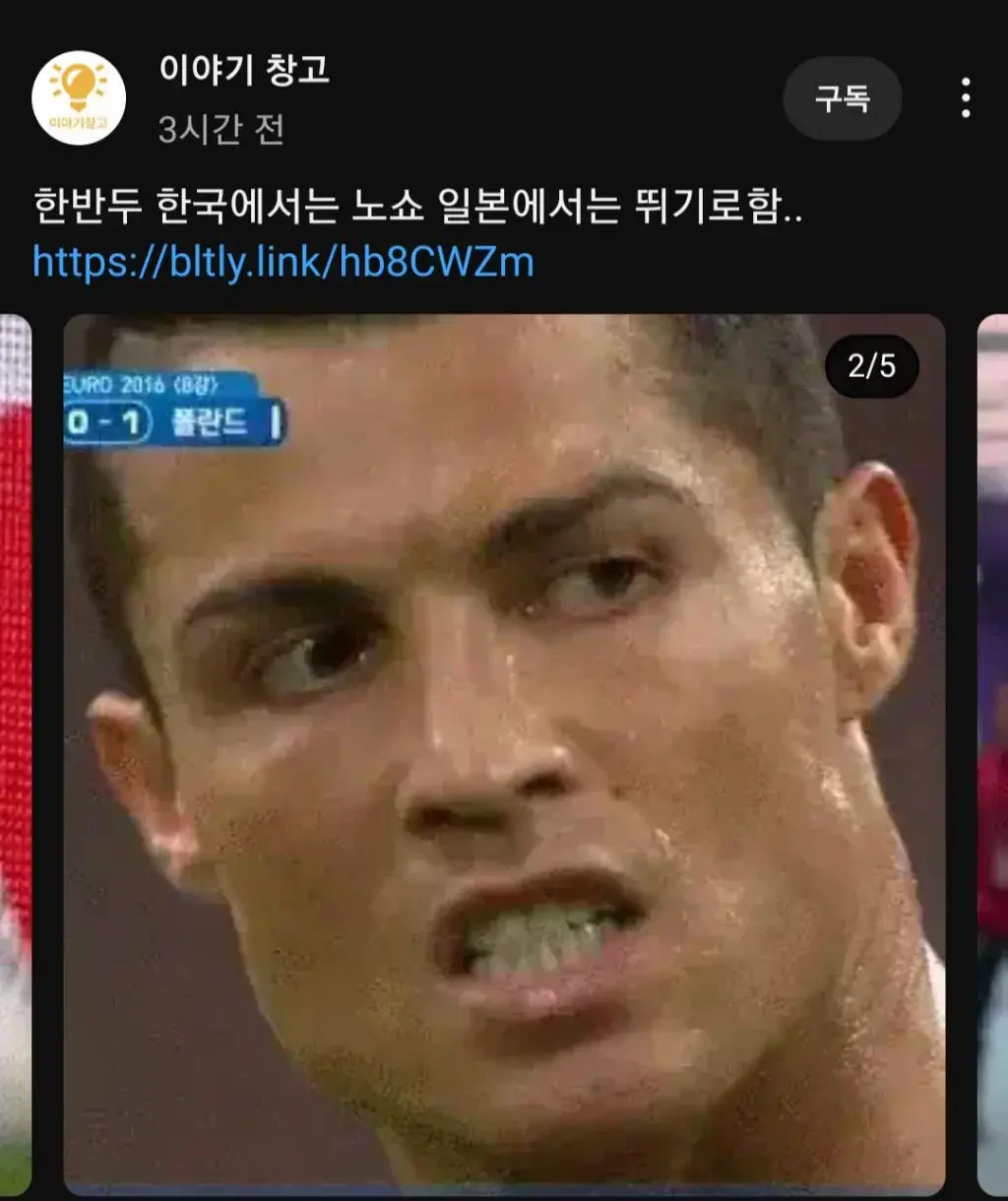Open the post's overflow menu
1008x1201 pixels.
965,98
